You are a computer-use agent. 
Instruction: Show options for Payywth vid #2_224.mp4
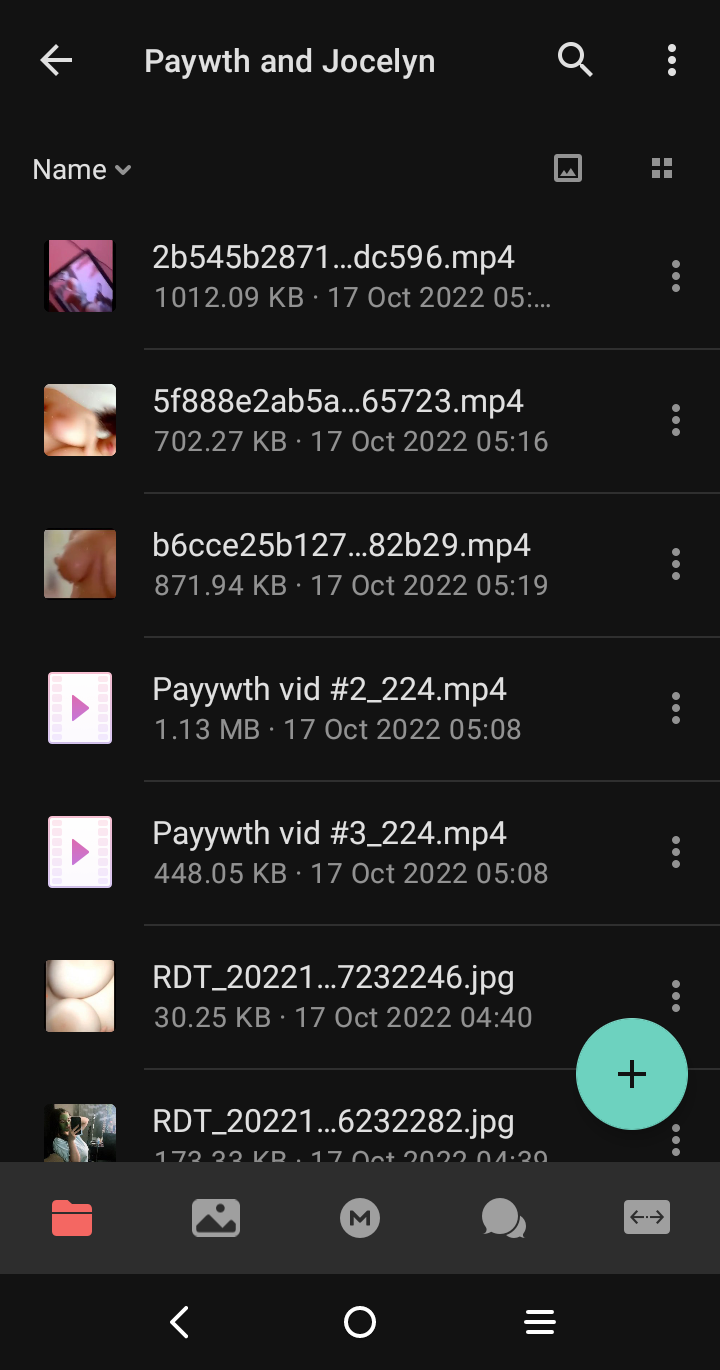(x=676, y=708)
